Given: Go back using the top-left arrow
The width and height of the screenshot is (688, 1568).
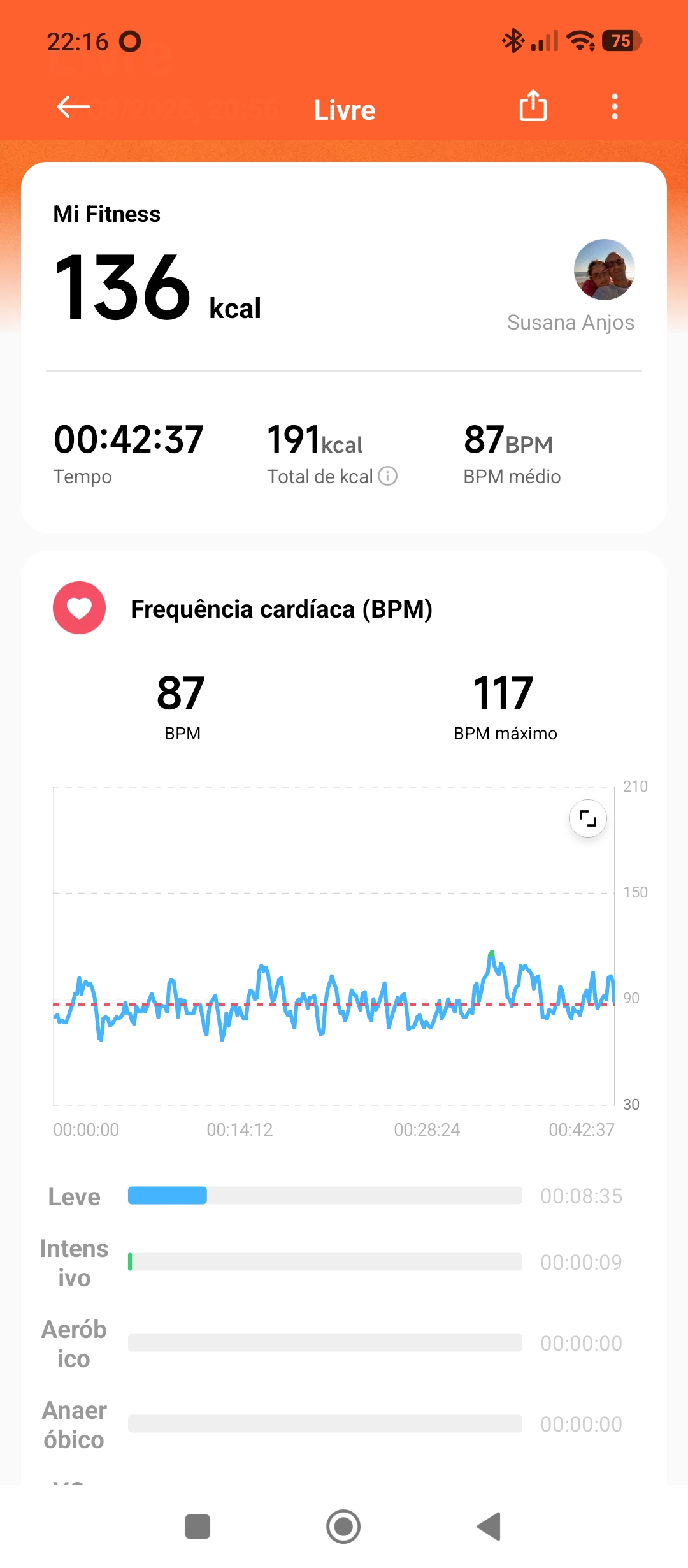Looking at the screenshot, I should (73, 107).
